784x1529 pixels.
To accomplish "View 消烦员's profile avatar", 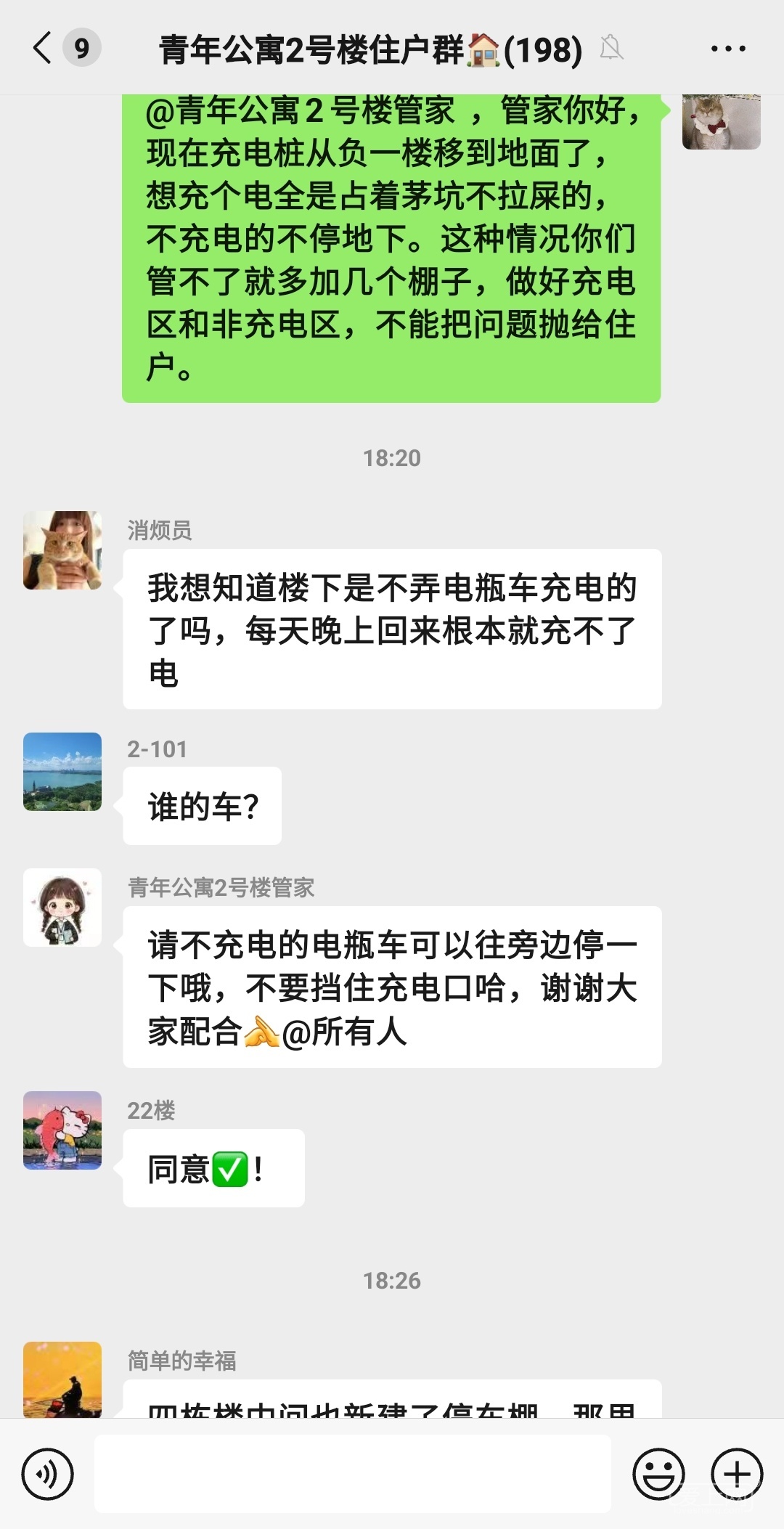I will (62, 550).
